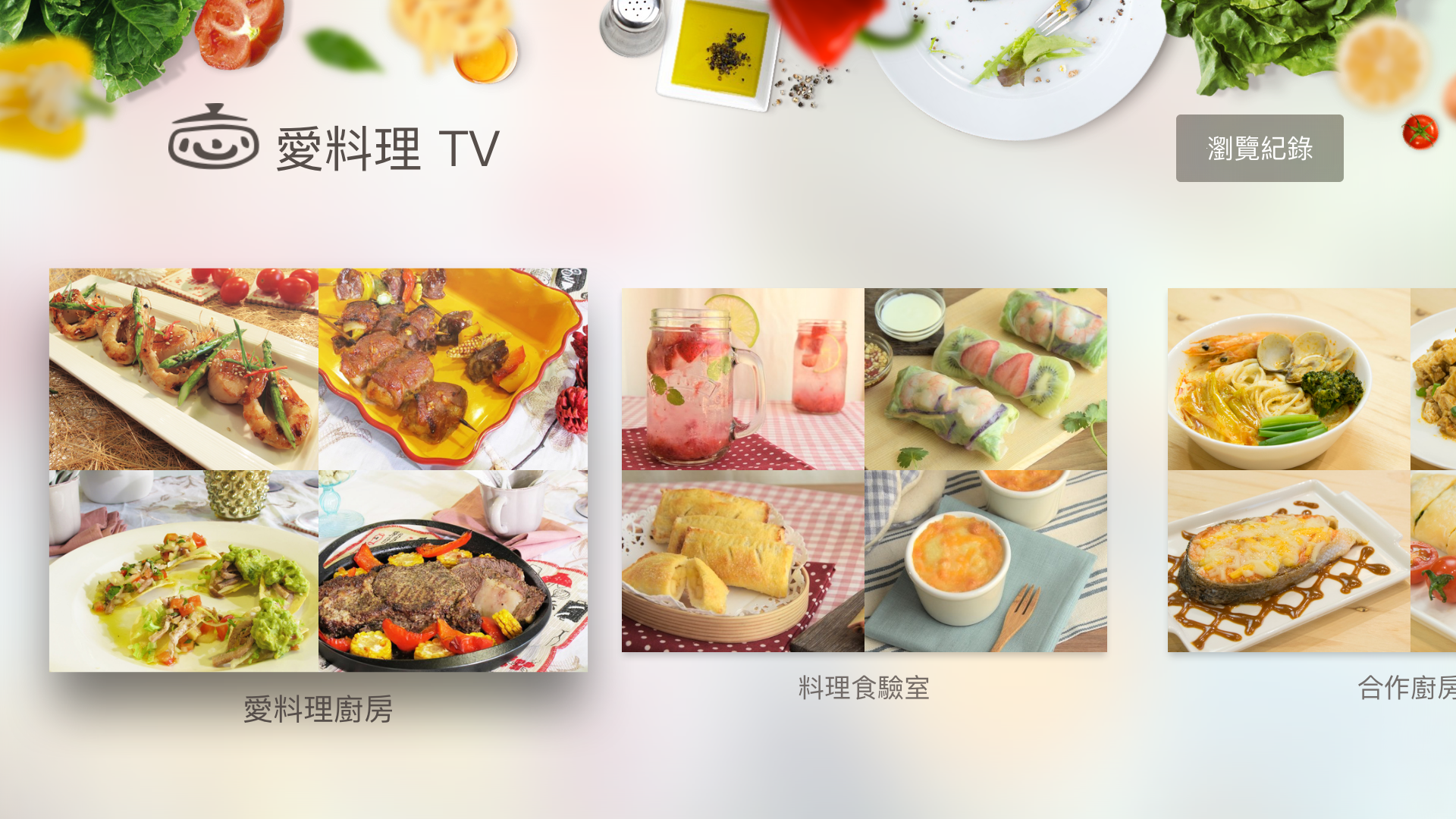Open the 愛料理廚房 category card
Image resolution: width=1456 pixels, height=819 pixels.
318,469
